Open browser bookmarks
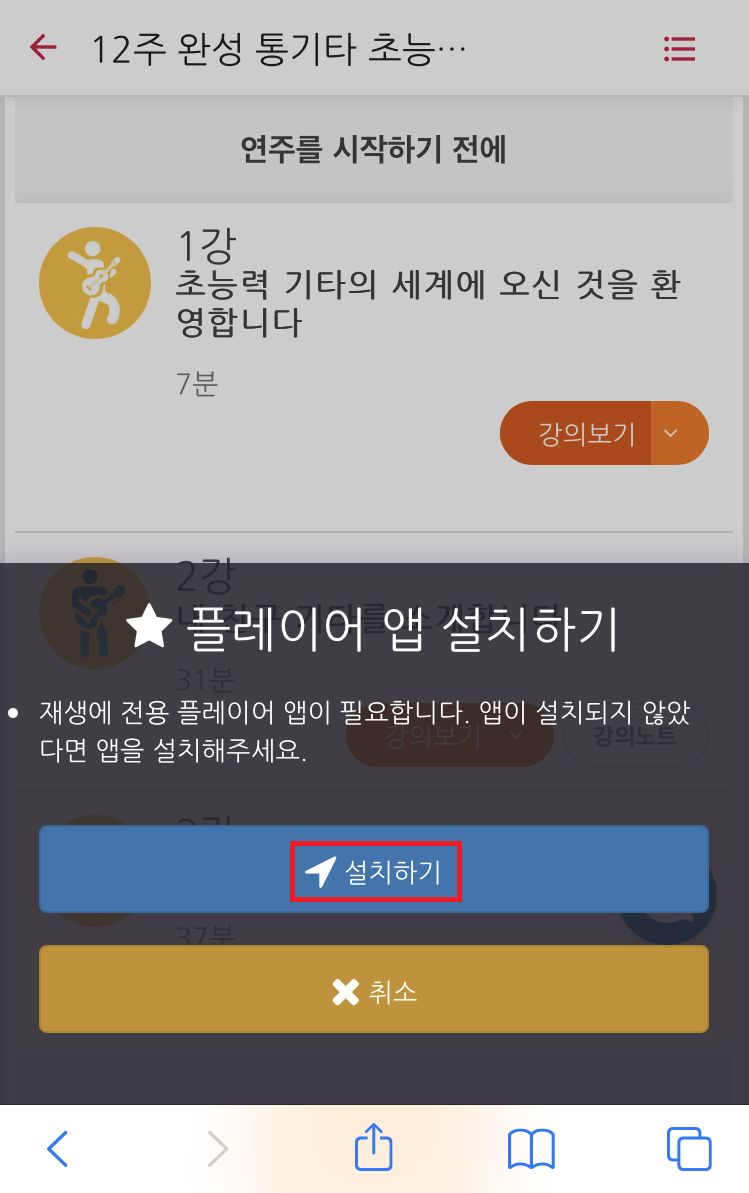 point(531,1148)
